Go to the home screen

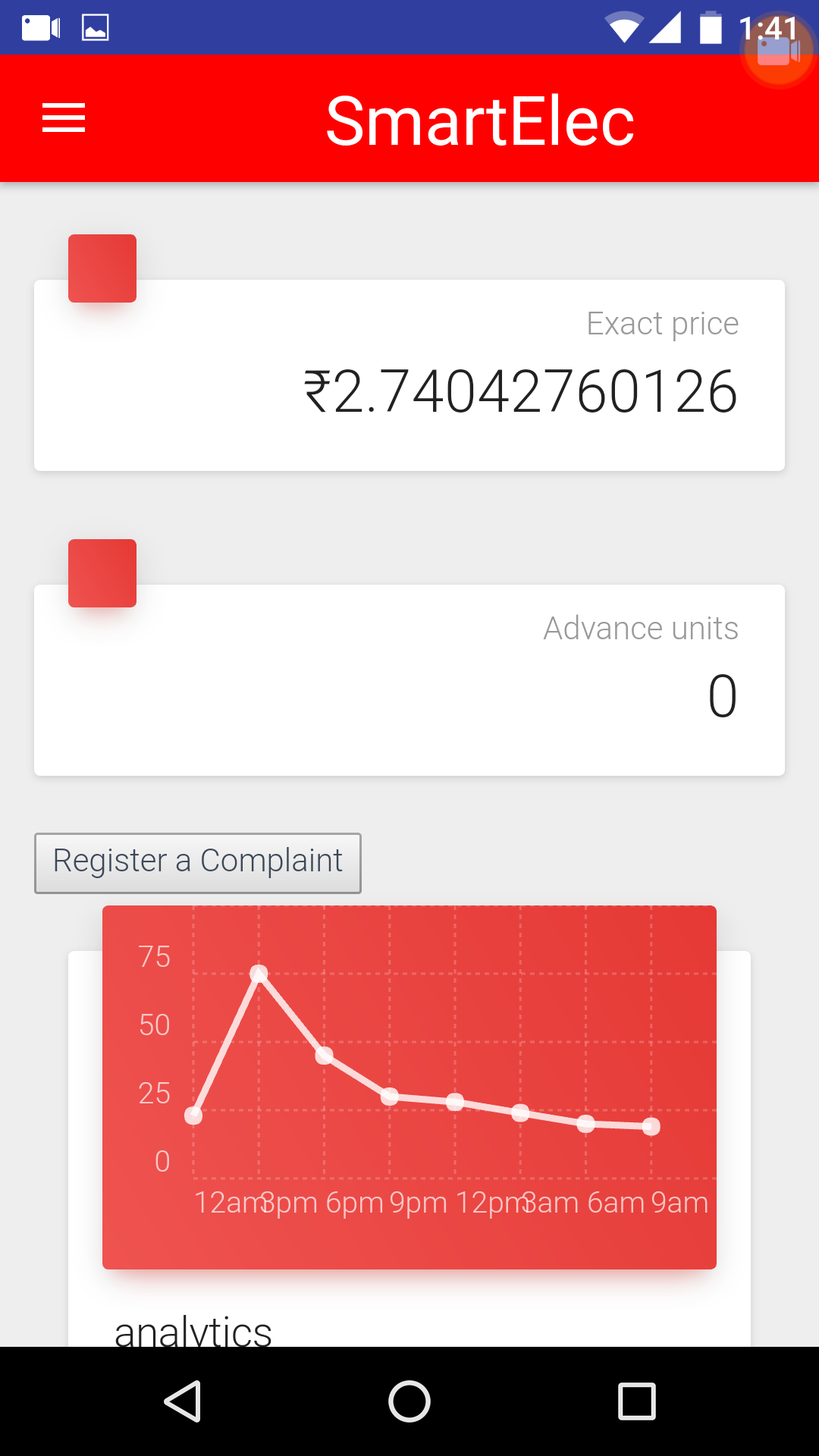tap(409, 1401)
